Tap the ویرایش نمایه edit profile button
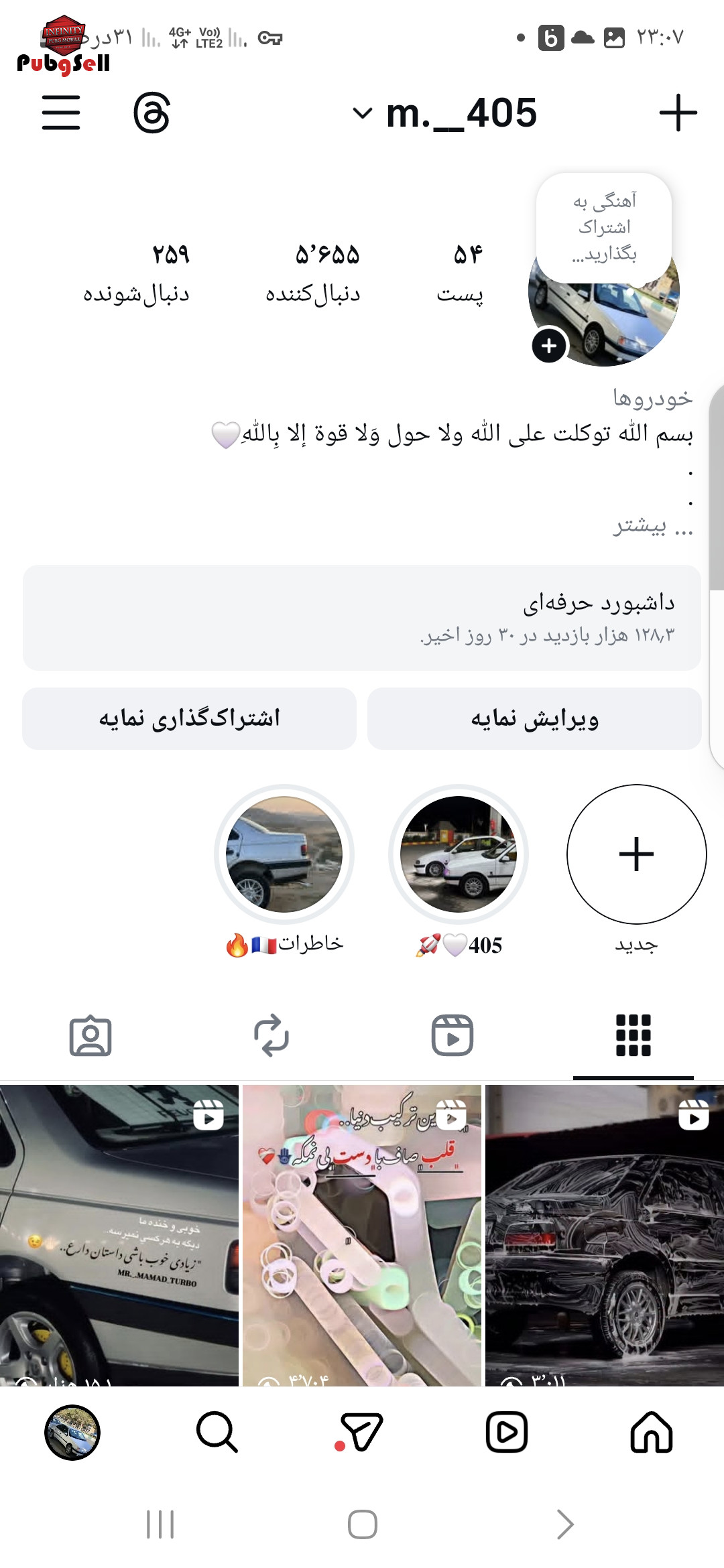724x1568 pixels. tap(534, 718)
